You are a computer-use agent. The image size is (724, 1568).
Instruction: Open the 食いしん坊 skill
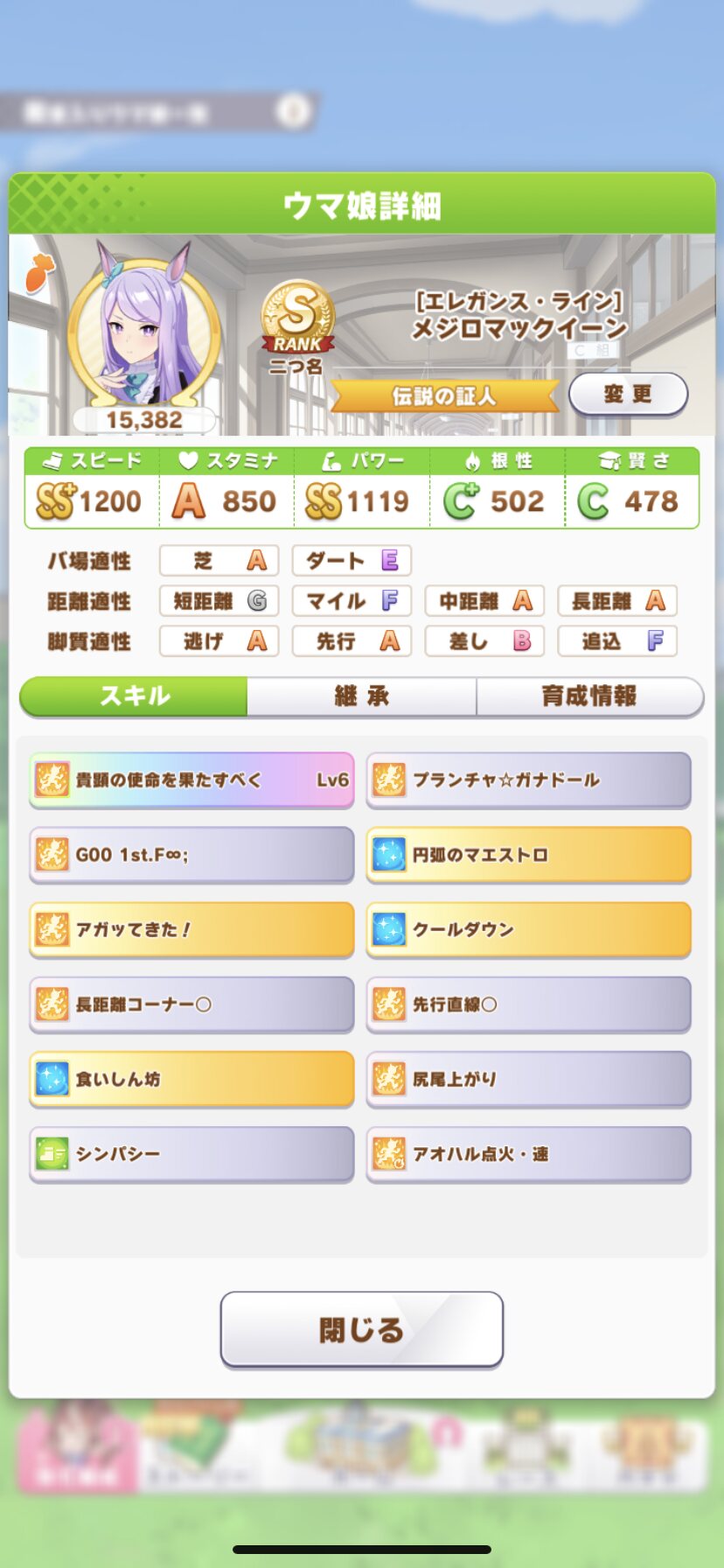(x=191, y=1079)
